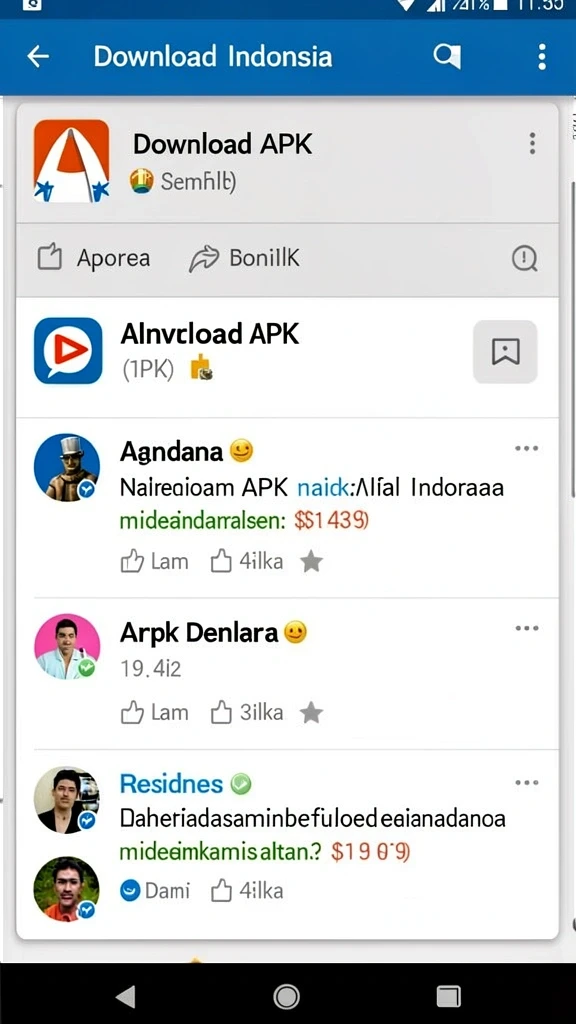576x1024 pixels.
Task: Star Arpk Denlara's post
Action: coord(312,713)
